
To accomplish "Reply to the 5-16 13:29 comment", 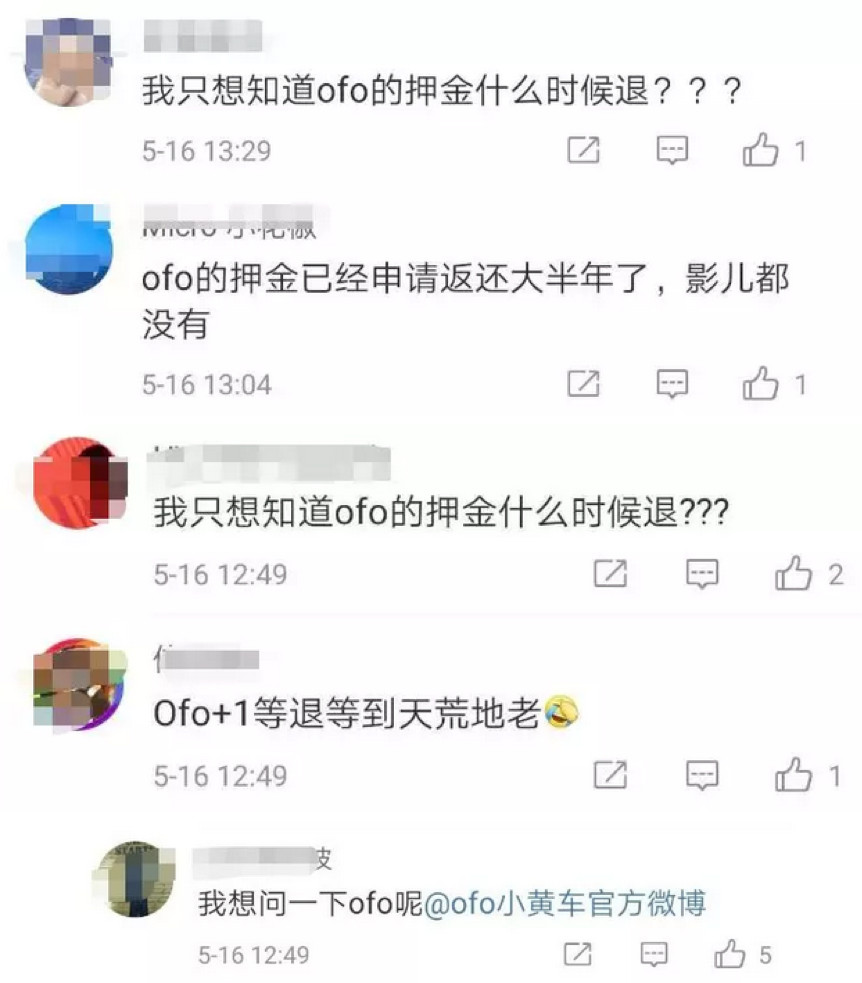I will coord(672,151).
